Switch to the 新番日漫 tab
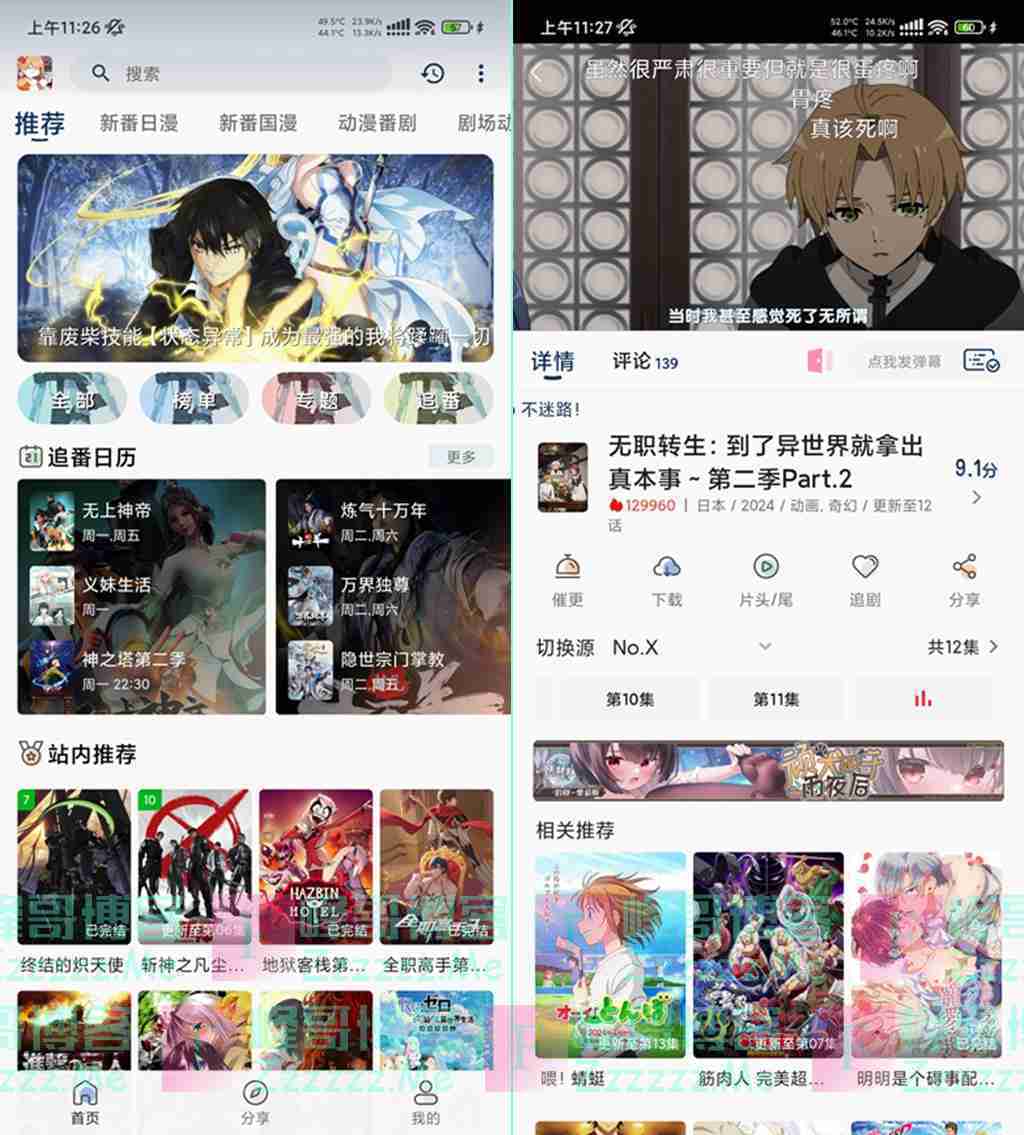Image resolution: width=1024 pixels, height=1135 pixels. [x=139, y=123]
